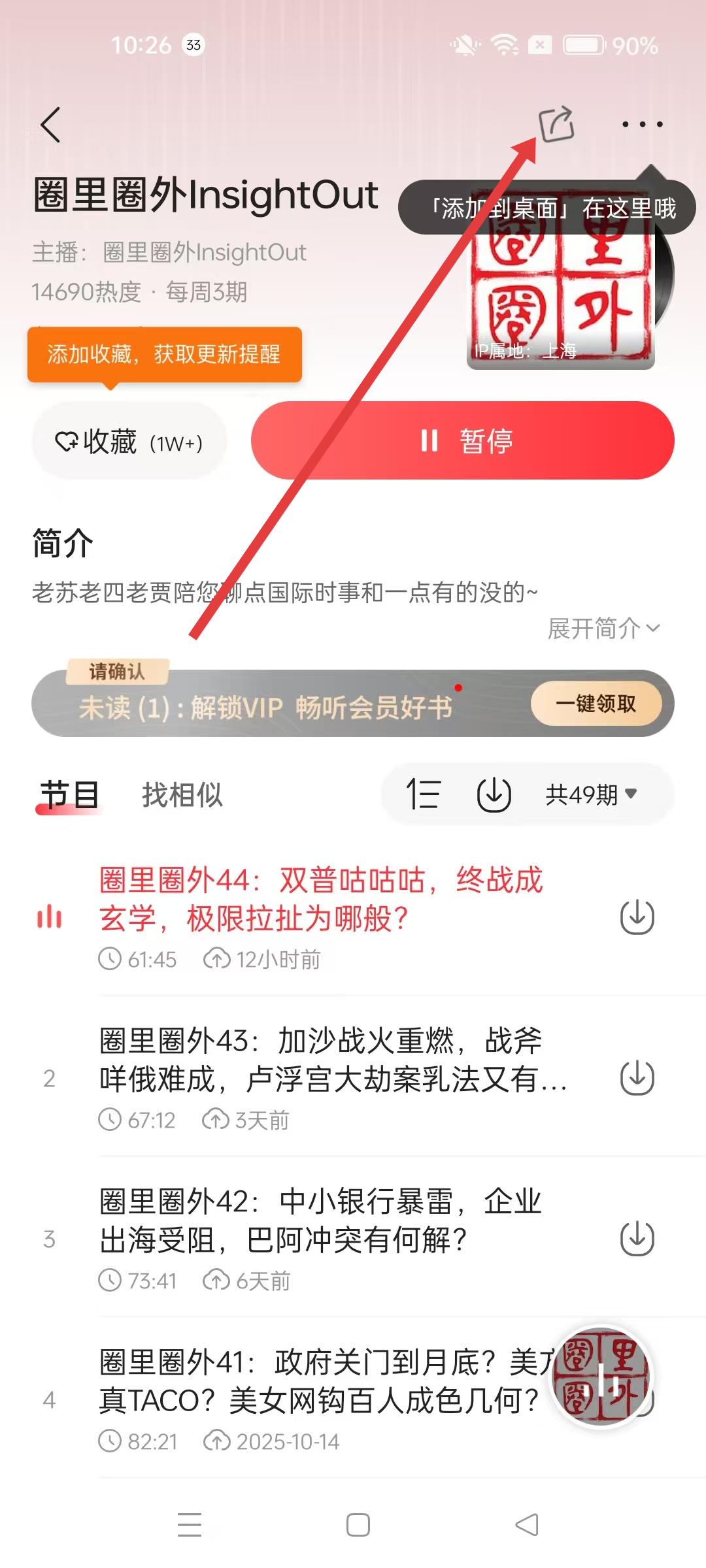Download episode 圈里圈外42
The image size is (706, 1568).
(x=637, y=1238)
